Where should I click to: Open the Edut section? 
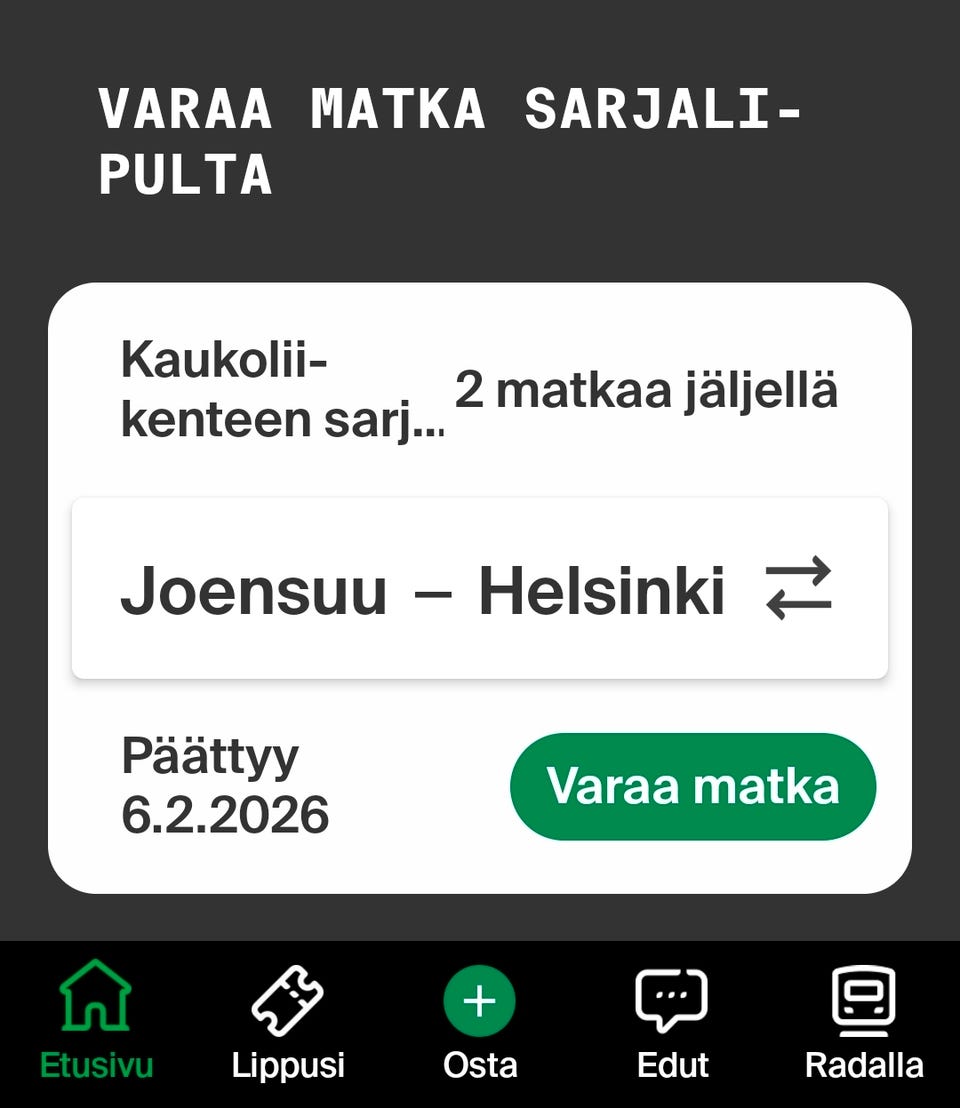[671, 1020]
